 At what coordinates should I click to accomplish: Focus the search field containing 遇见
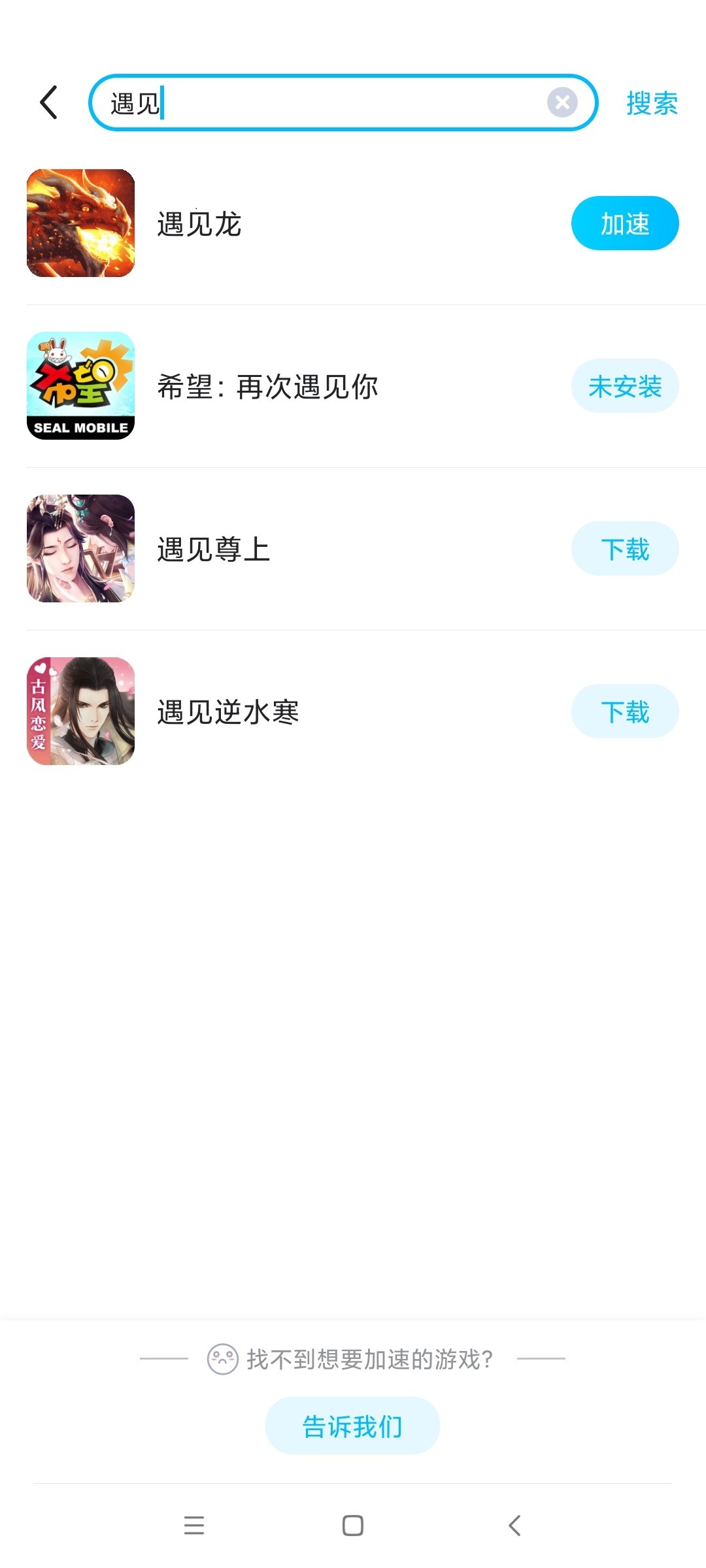click(327, 103)
